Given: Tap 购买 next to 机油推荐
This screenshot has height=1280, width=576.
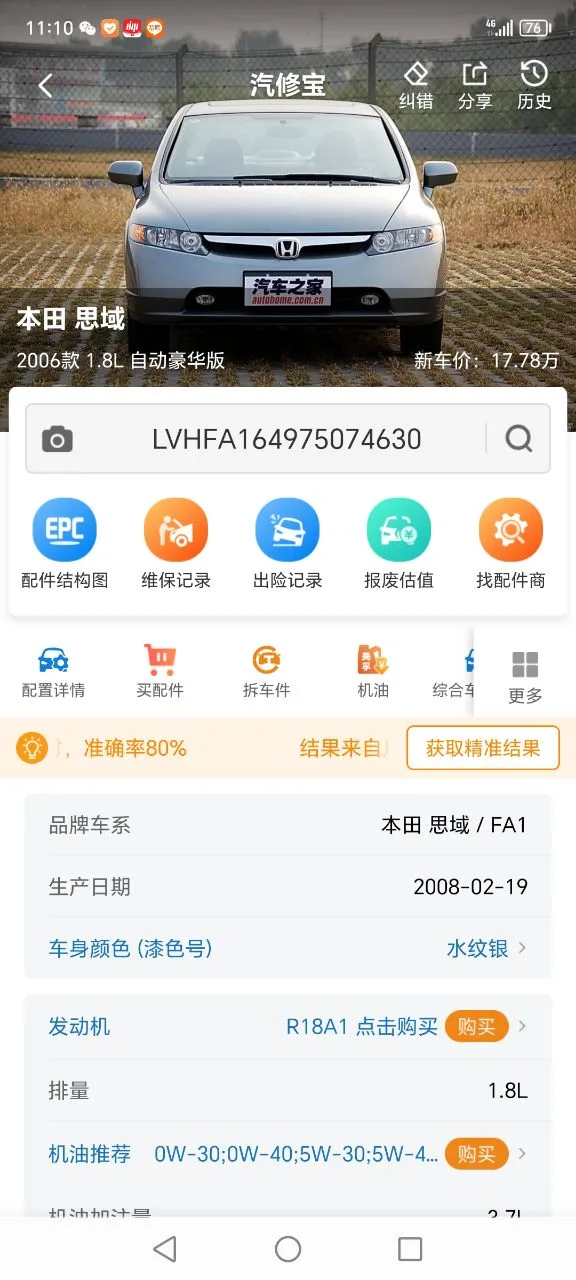Looking at the screenshot, I should point(476,1154).
